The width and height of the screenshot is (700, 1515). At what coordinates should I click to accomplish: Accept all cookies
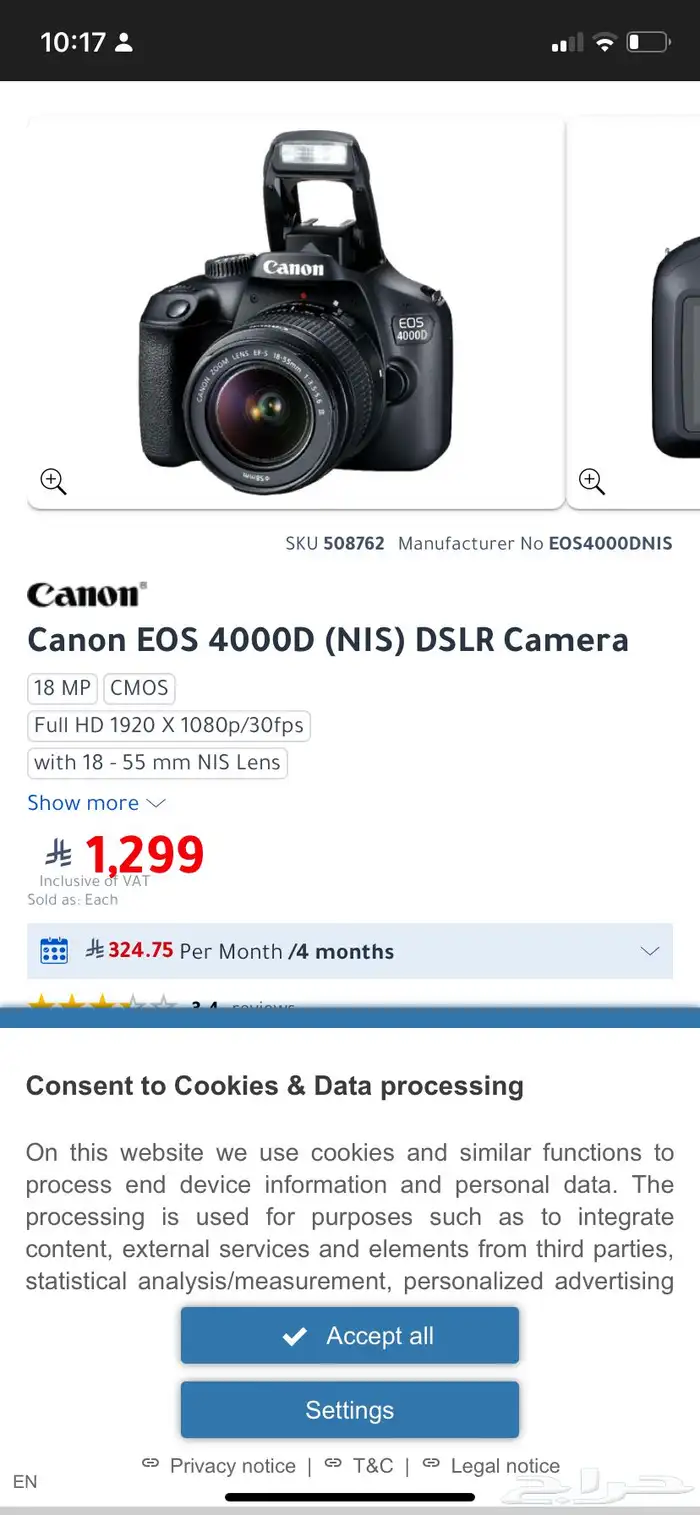coord(350,1336)
